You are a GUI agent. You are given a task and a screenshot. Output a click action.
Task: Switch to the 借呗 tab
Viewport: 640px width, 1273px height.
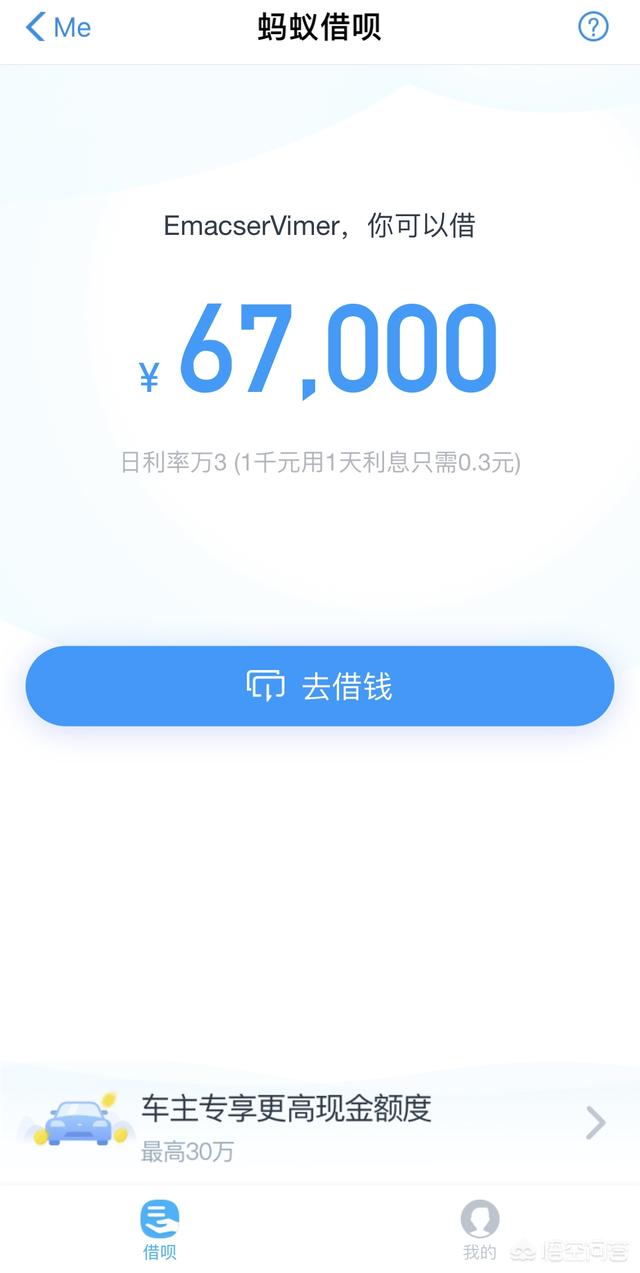point(160,1230)
